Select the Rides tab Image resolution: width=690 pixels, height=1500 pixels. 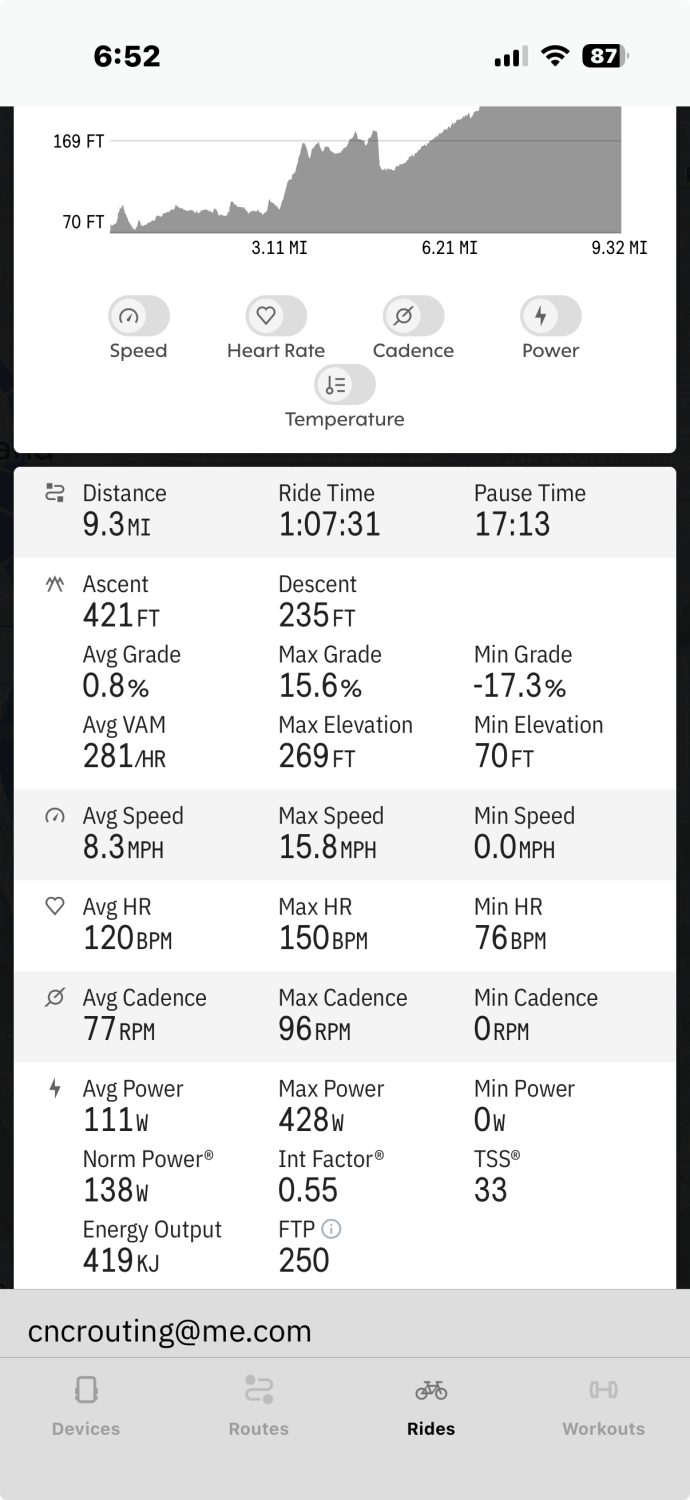pos(431,1405)
